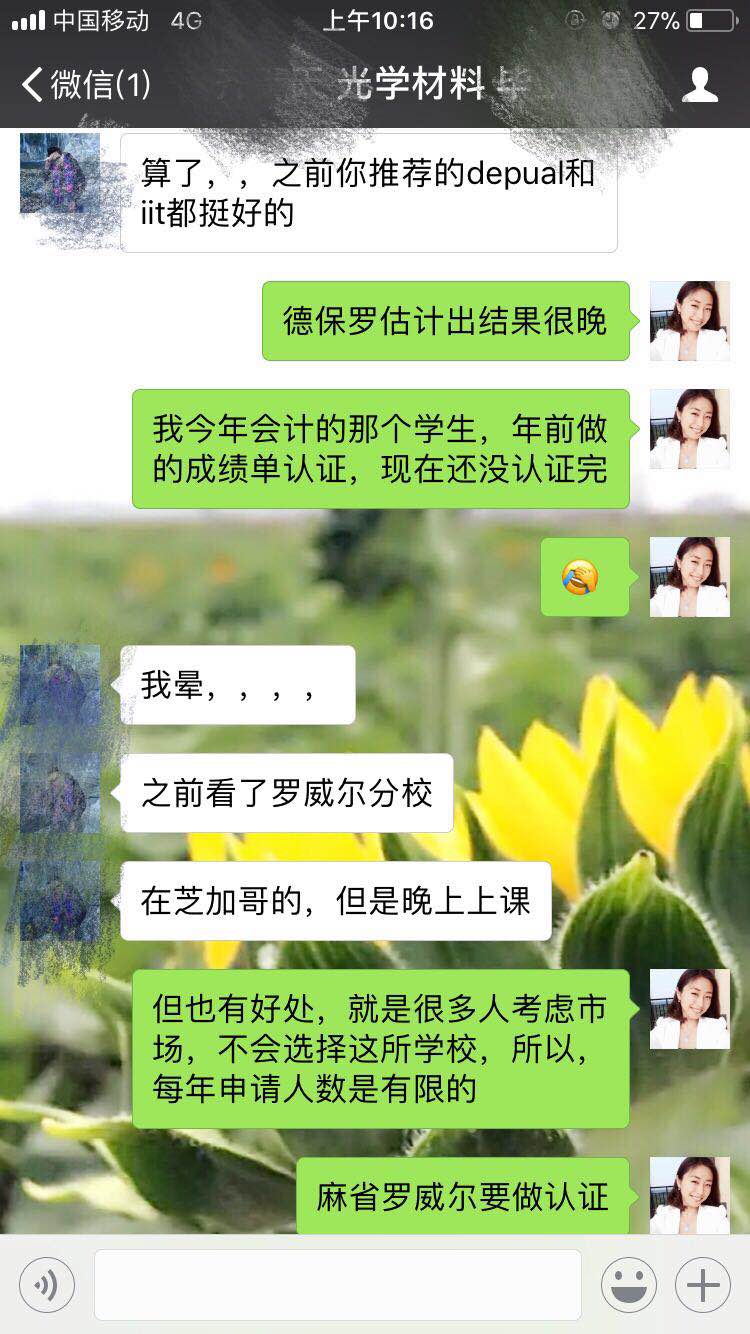This screenshot has width=750, height=1334.
Task: Tap the avatar beside the laughing emoji message
Action: (x=690, y=577)
